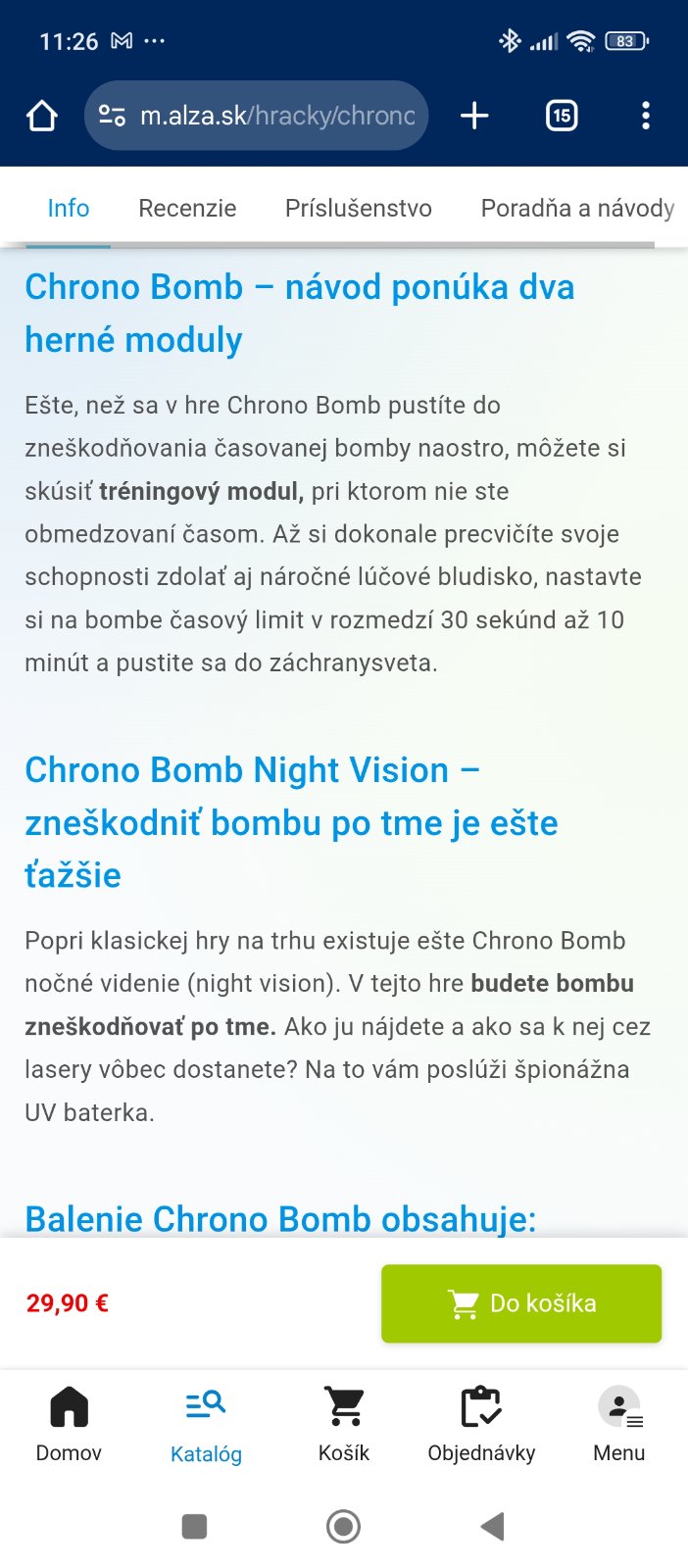This screenshot has width=688, height=1568.
Task: View Objednávky orders
Action: coord(481,1425)
